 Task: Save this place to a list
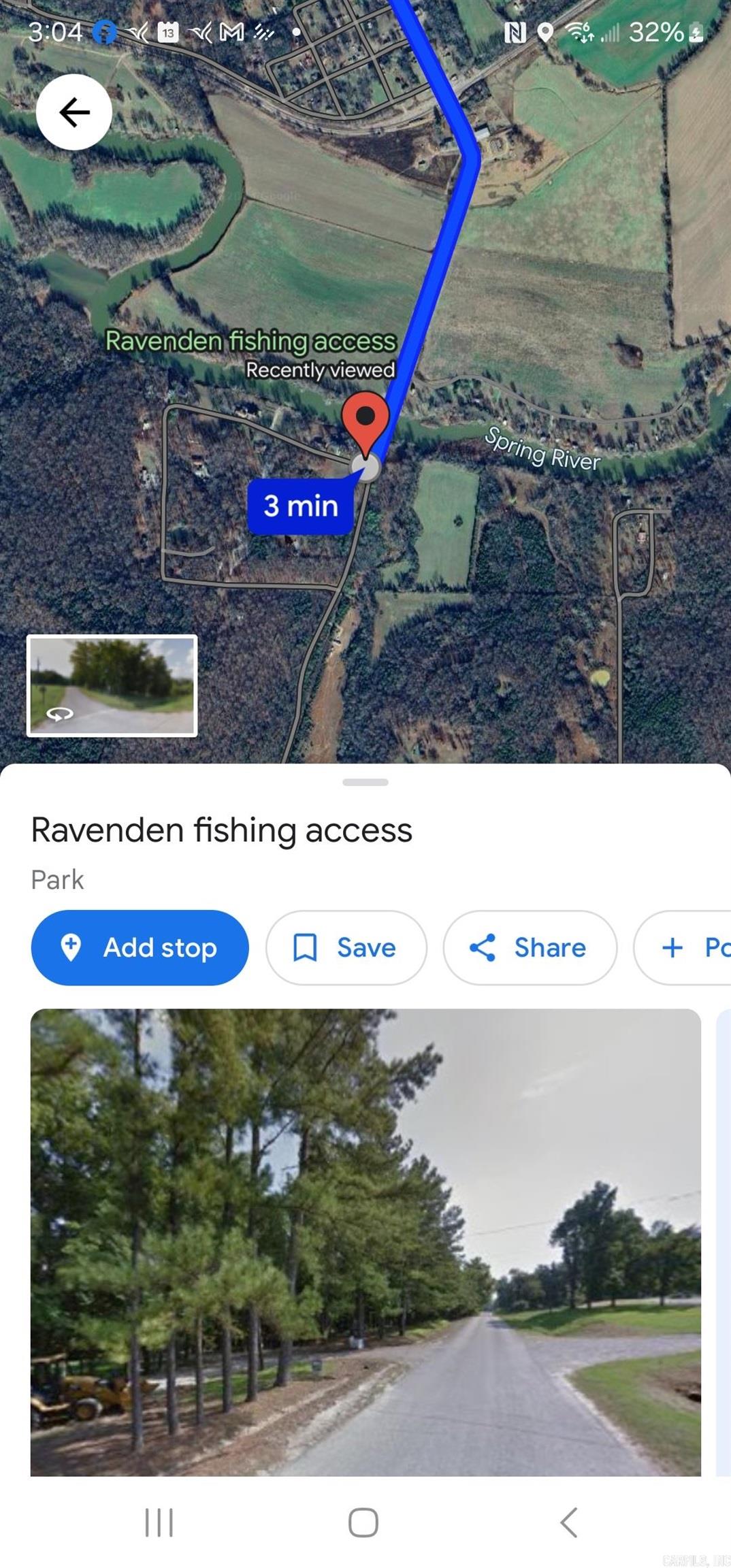pyautogui.click(x=346, y=947)
